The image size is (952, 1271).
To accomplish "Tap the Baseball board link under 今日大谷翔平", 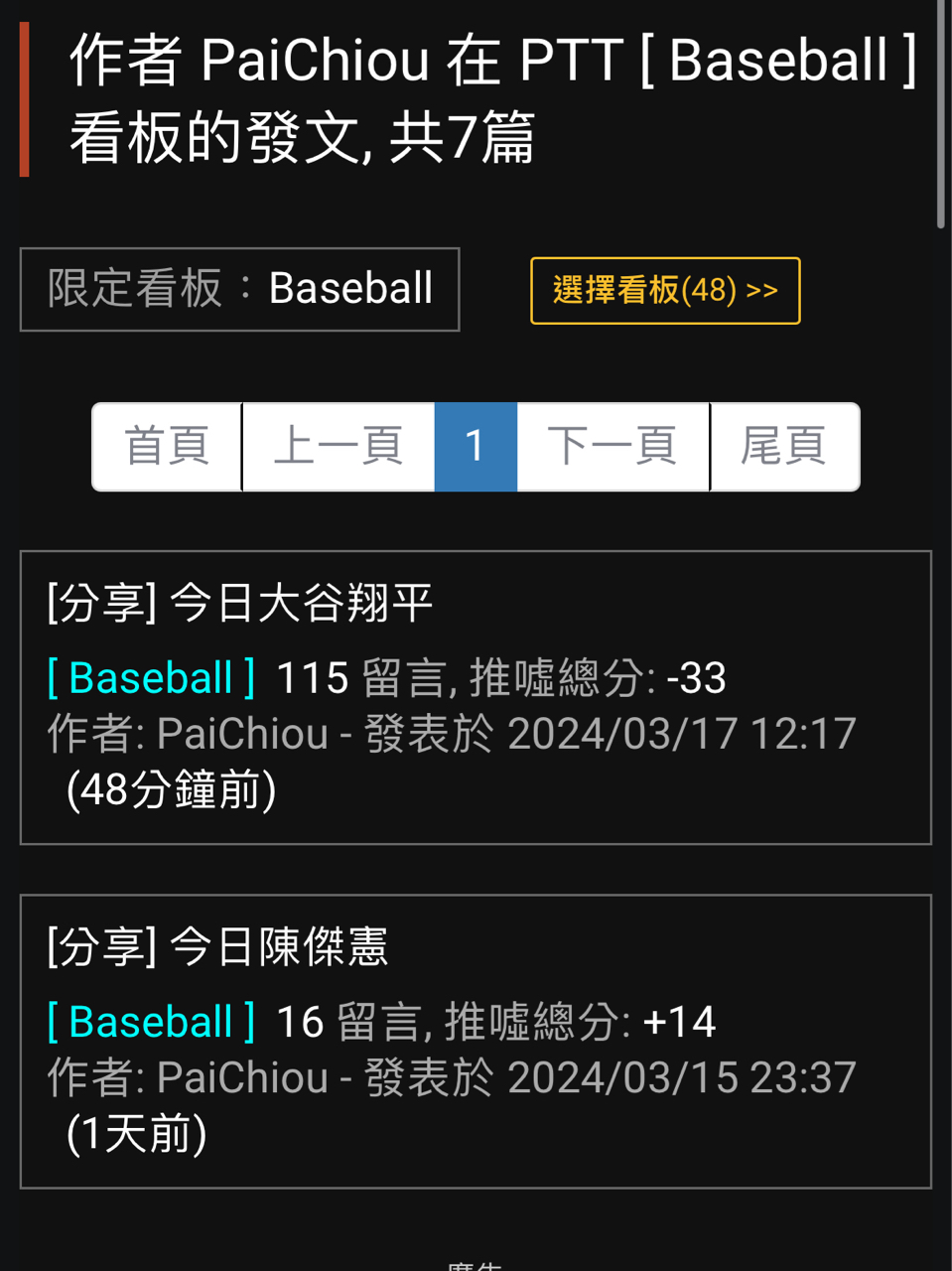I will point(151,678).
